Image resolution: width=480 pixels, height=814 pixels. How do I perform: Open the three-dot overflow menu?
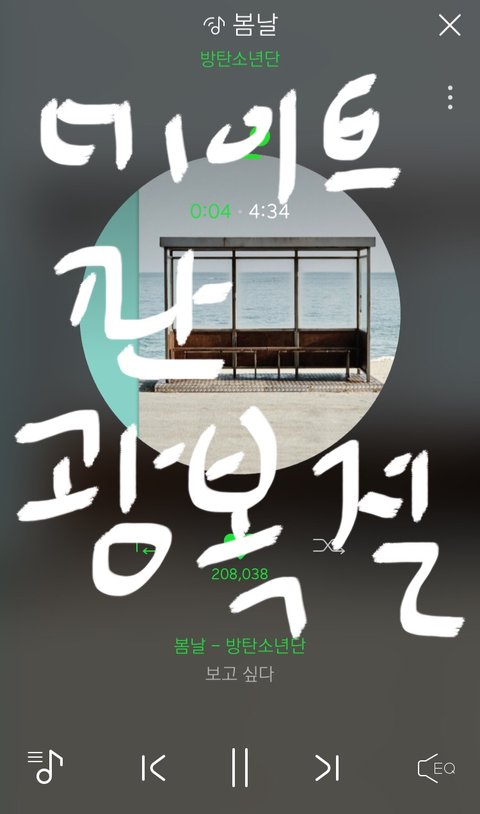(x=450, y=98)
